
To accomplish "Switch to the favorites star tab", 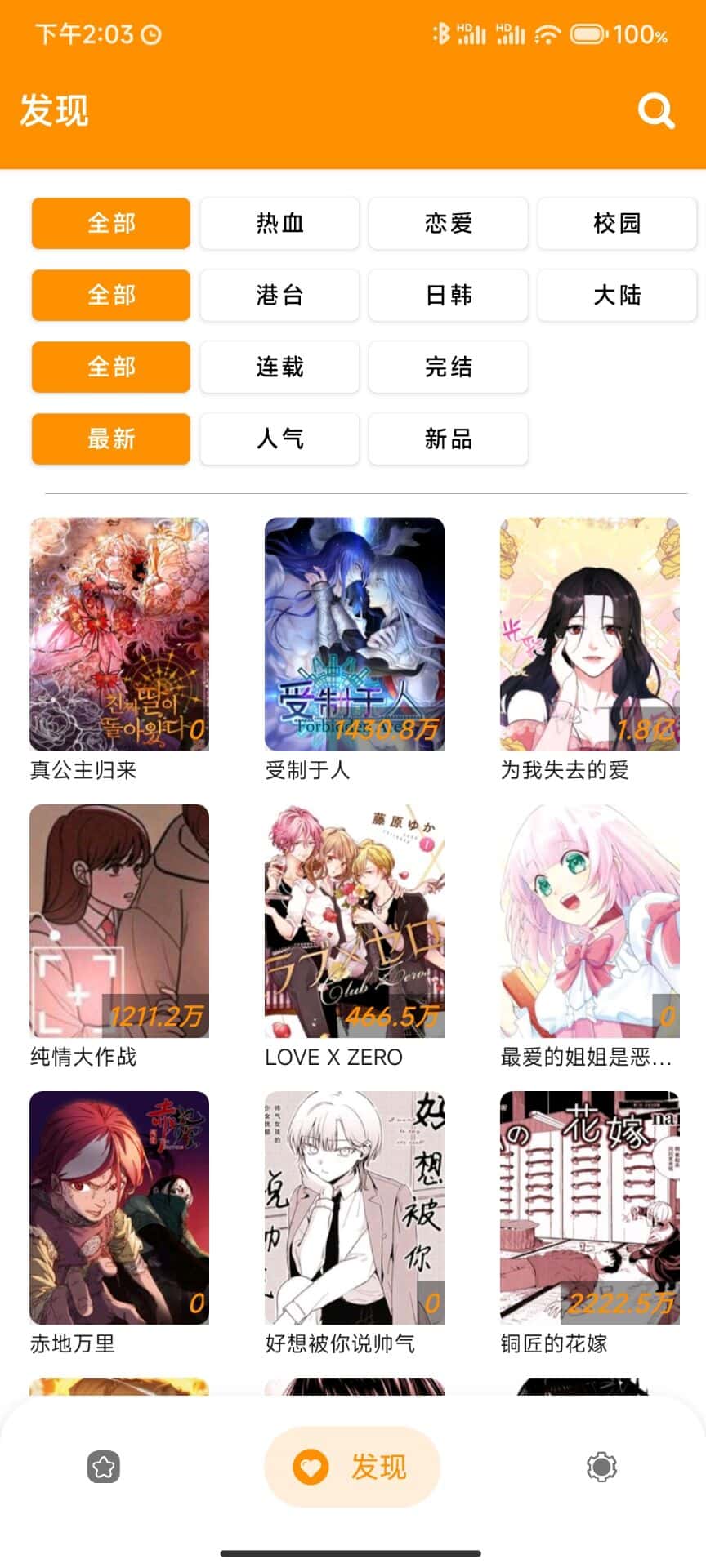I will 104,1468.
